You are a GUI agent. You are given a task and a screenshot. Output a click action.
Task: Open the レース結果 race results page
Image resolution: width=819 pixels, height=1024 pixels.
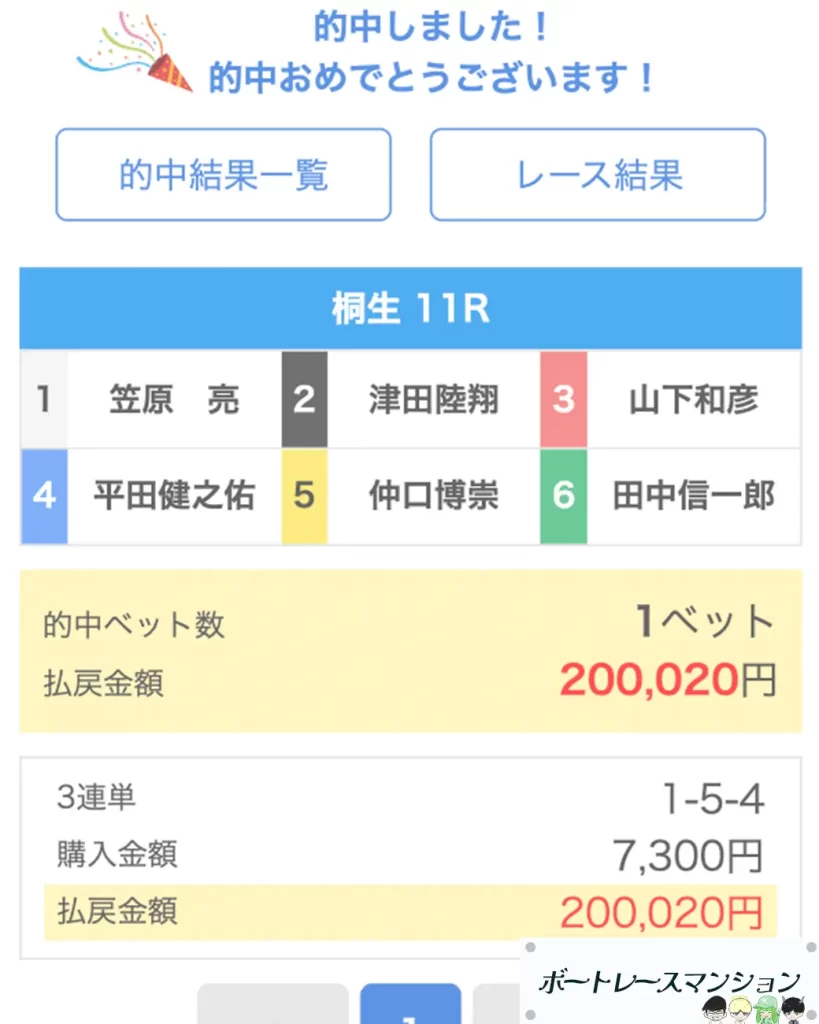tap(598, 174)
